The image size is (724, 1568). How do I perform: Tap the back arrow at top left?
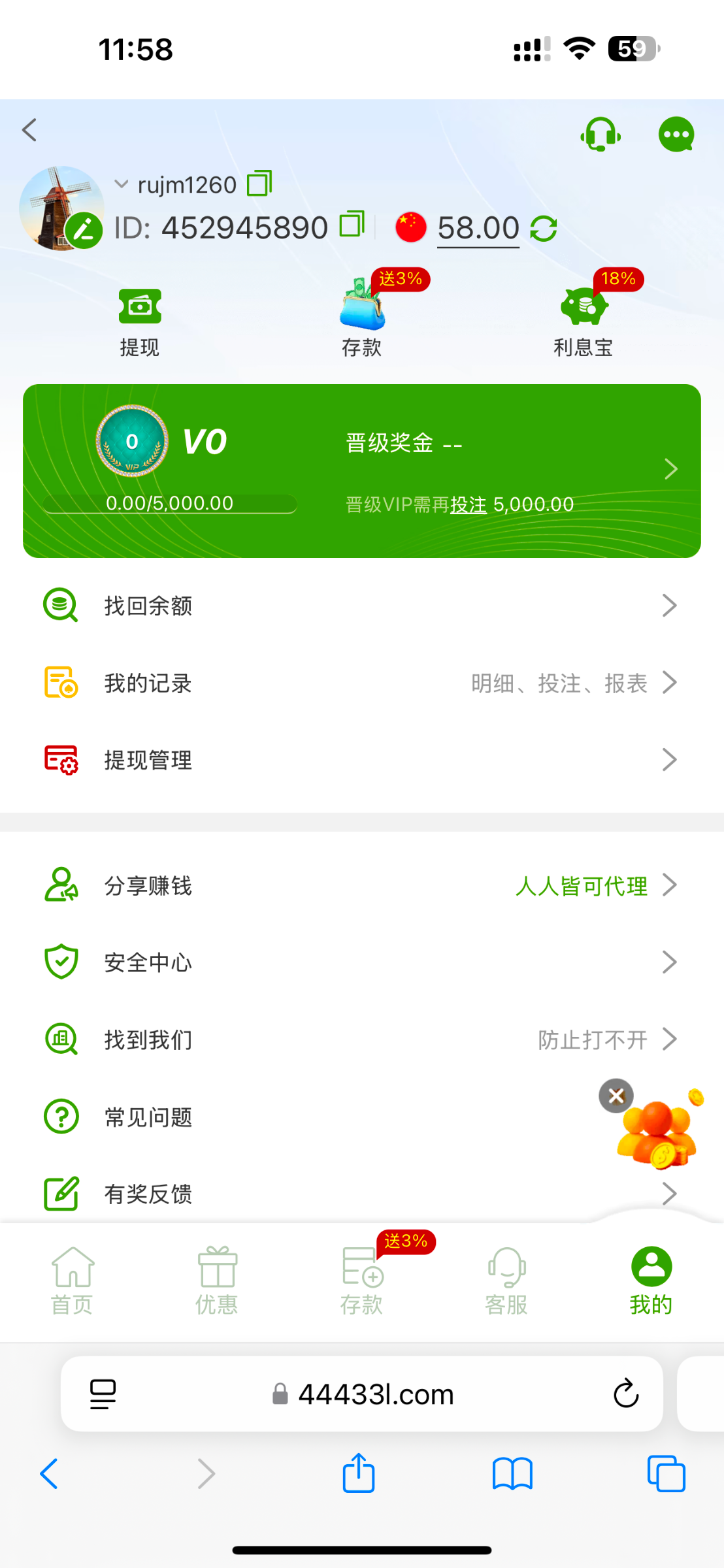click(29, 130)
